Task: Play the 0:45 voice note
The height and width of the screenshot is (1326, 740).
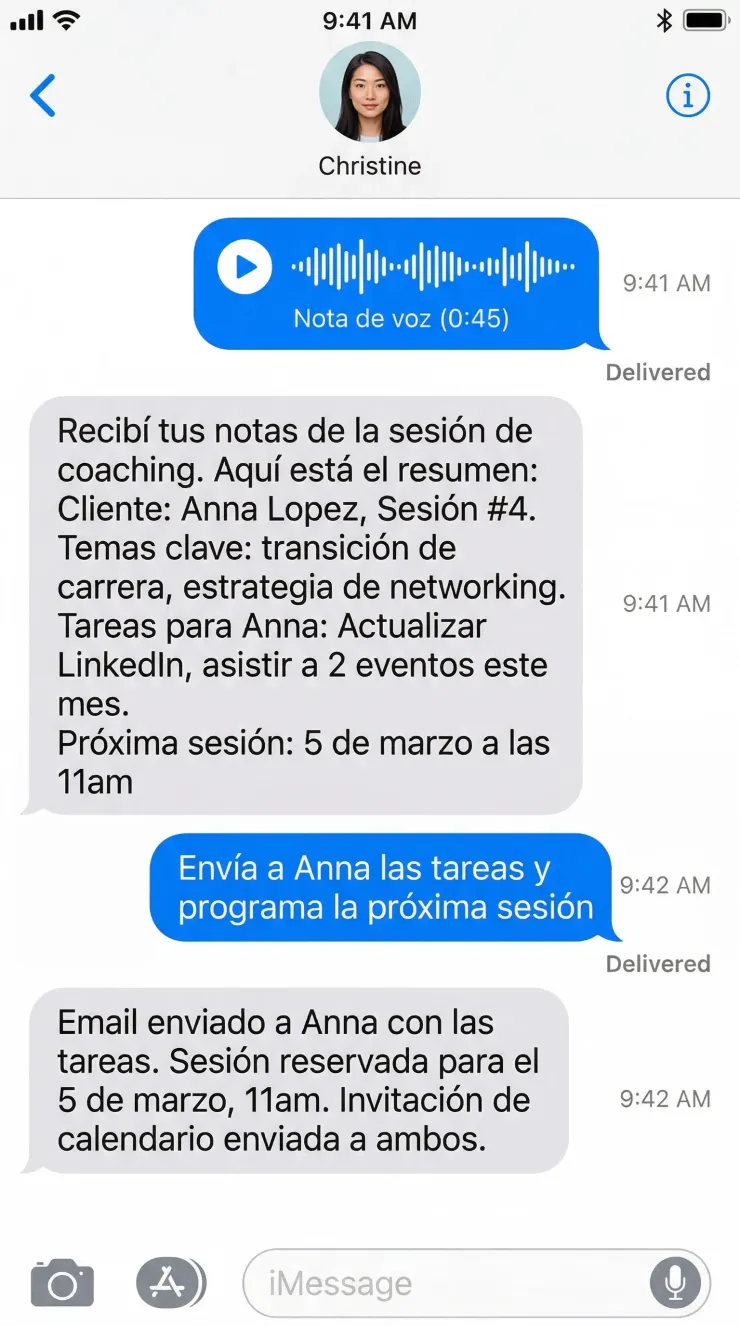Action: pos(245,267)
